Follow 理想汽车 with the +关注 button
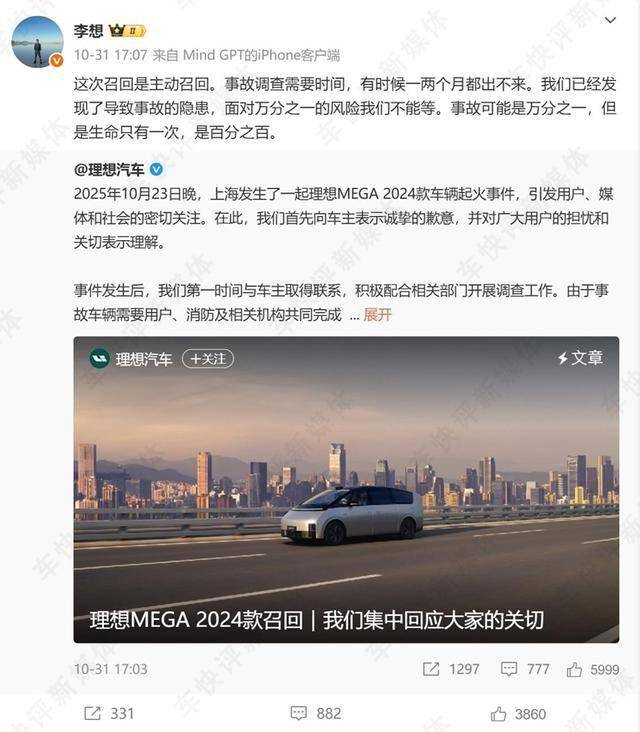 pyautogui.click(x=208, y=358)
